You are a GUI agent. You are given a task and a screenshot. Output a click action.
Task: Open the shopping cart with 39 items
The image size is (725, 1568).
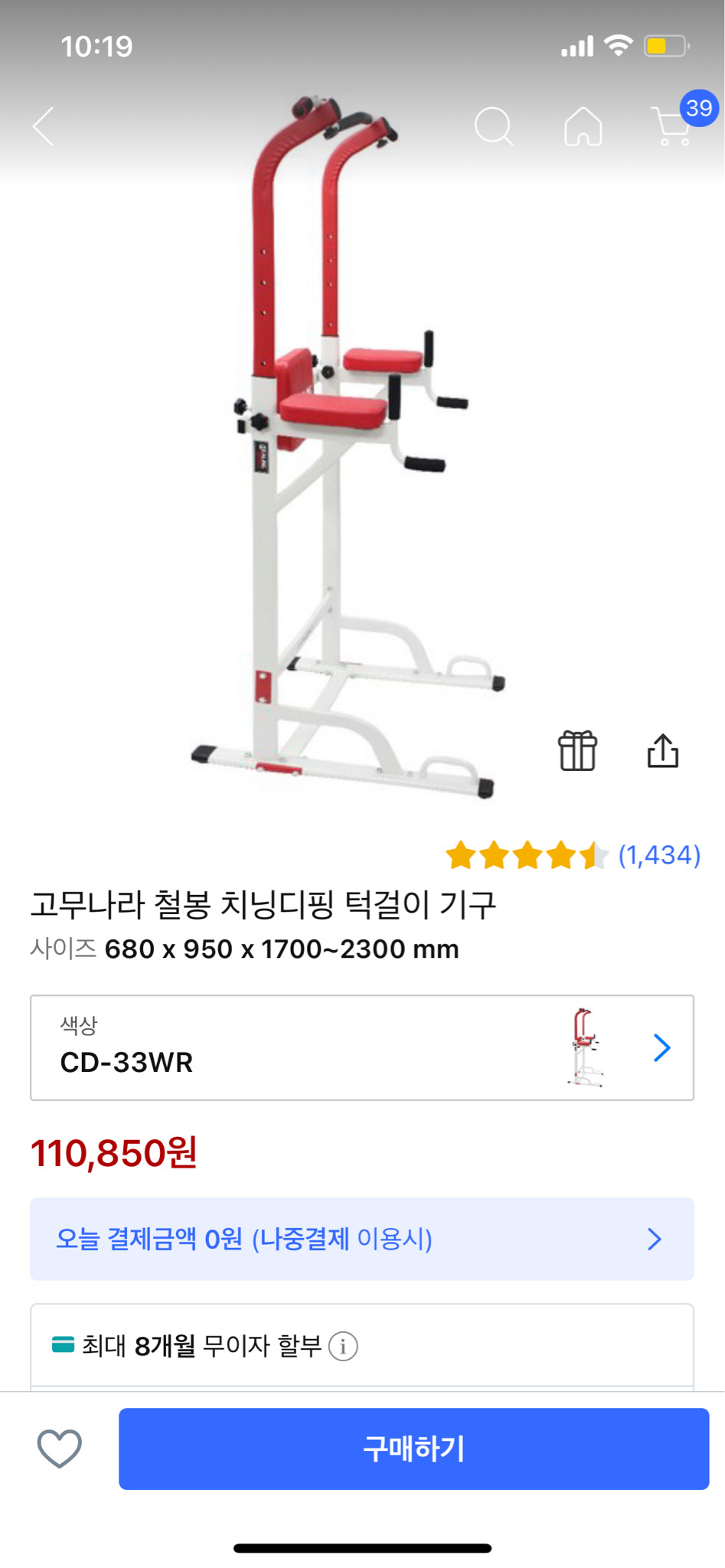point(672,130)
